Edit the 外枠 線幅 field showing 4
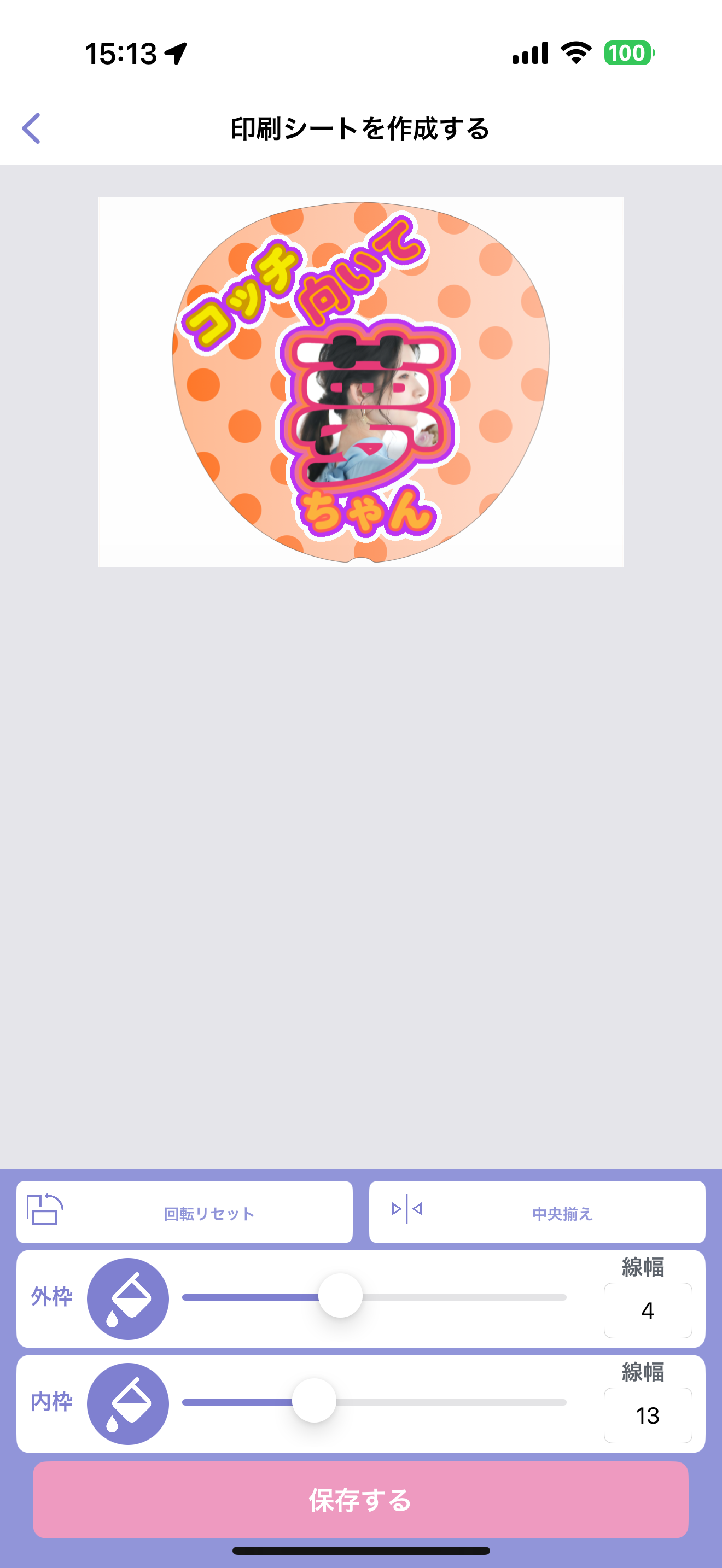This screenshot has width=722, height=1568. coord(647,1310)
